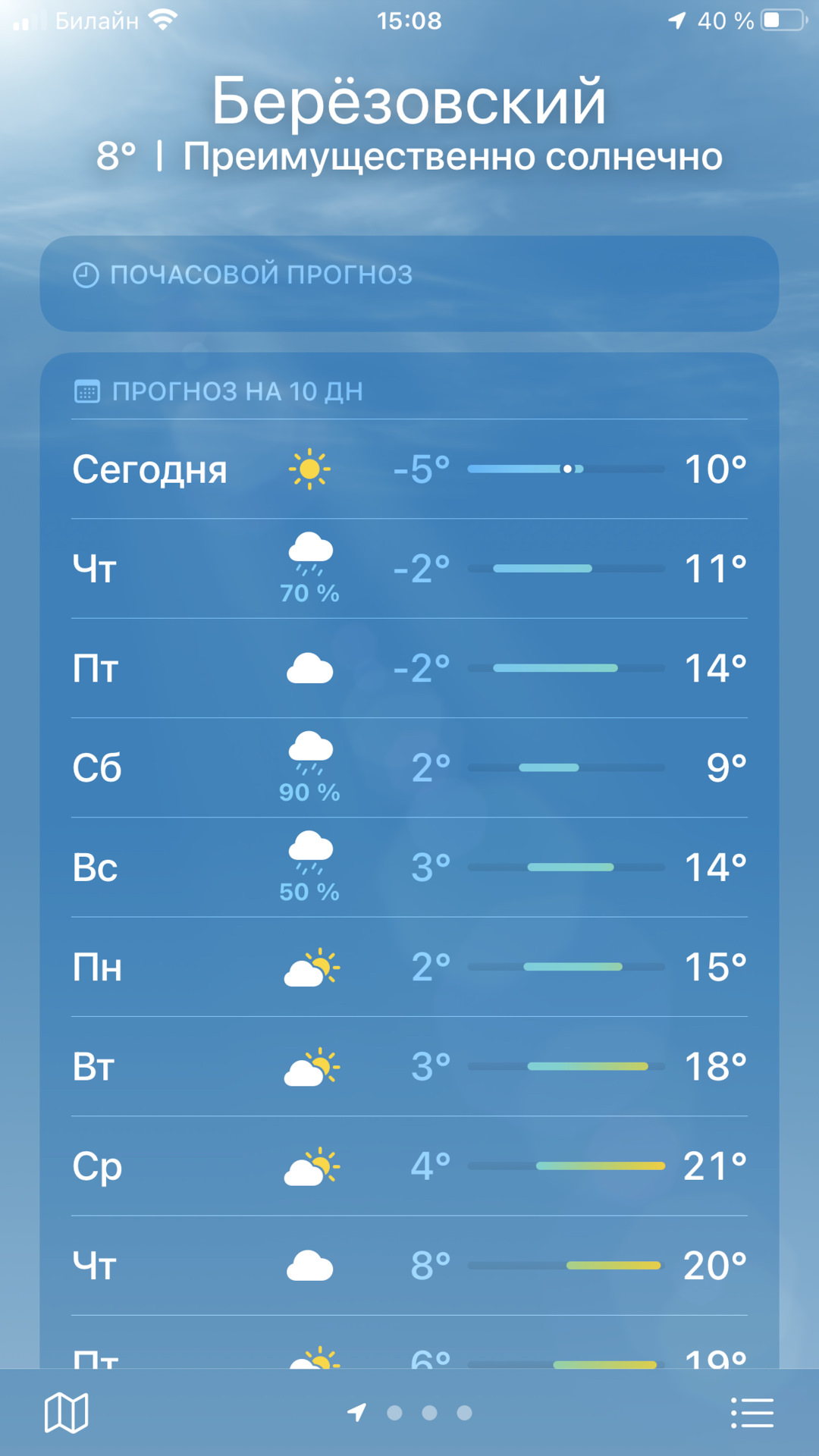819x1456 pixels.
Task: Open the forecast row with high 20°
Action: click(x=409, y=1265)
